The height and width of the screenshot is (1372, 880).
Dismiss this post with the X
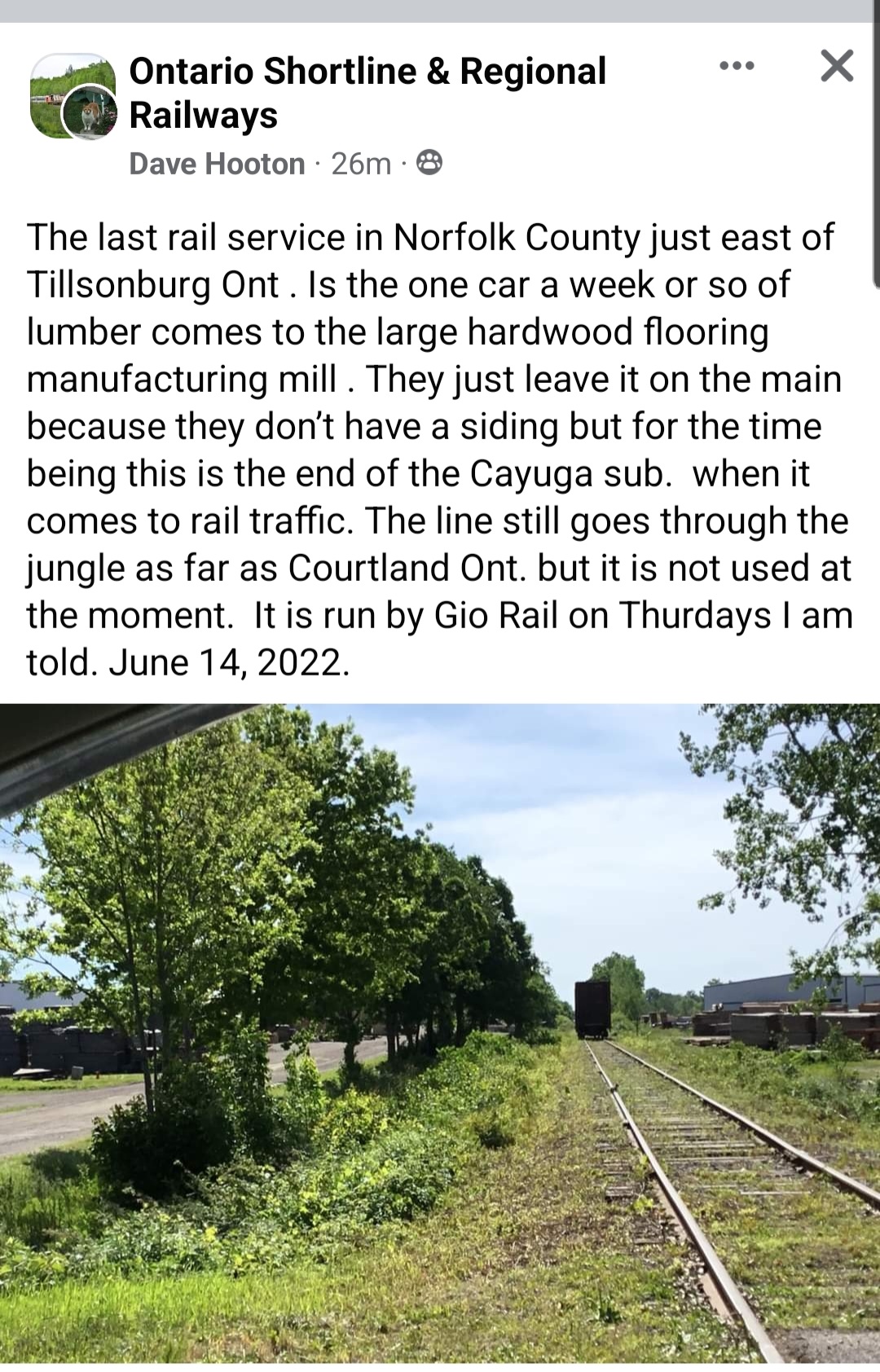(837, 66)
